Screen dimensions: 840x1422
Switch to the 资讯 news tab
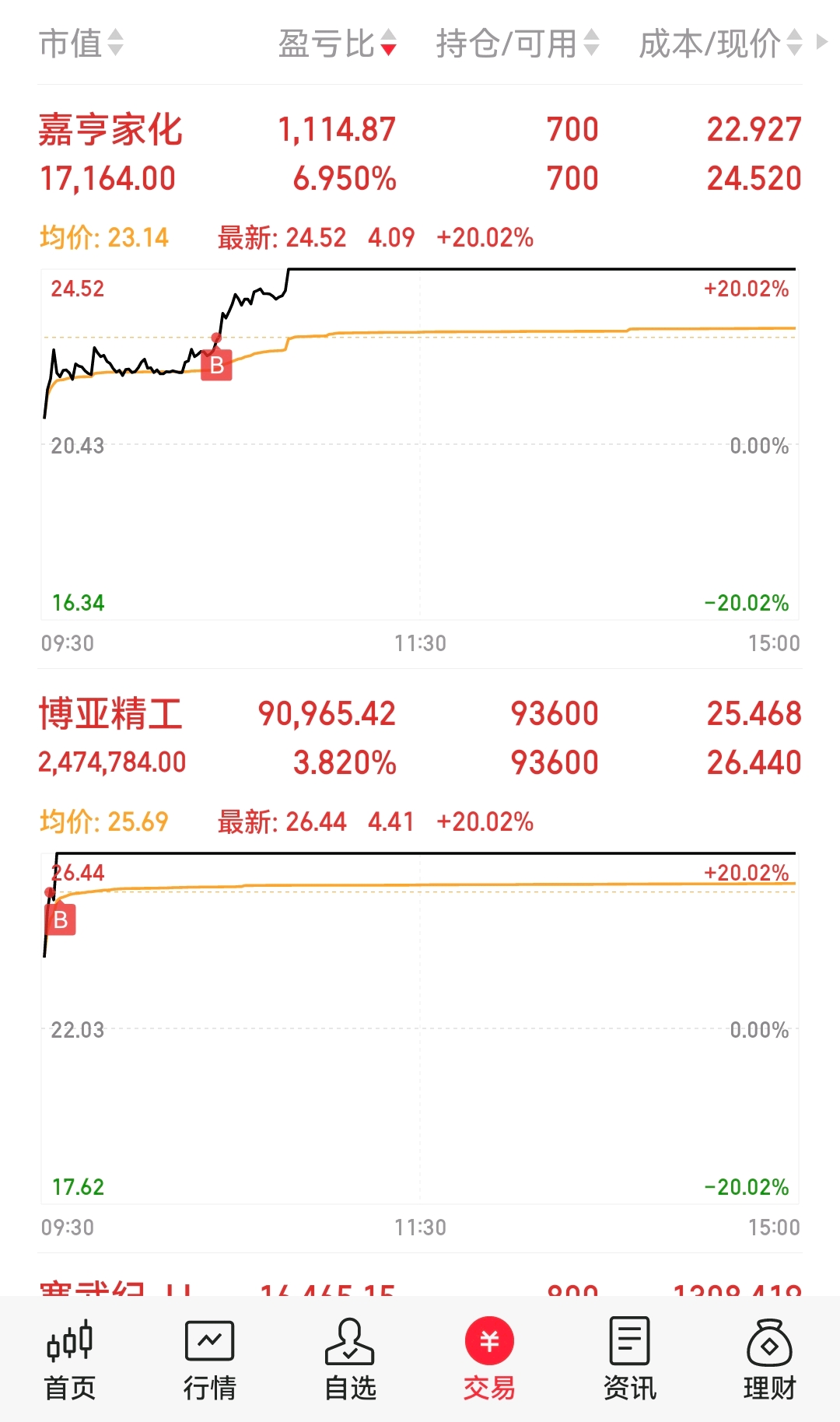(x=629, y=1360)
